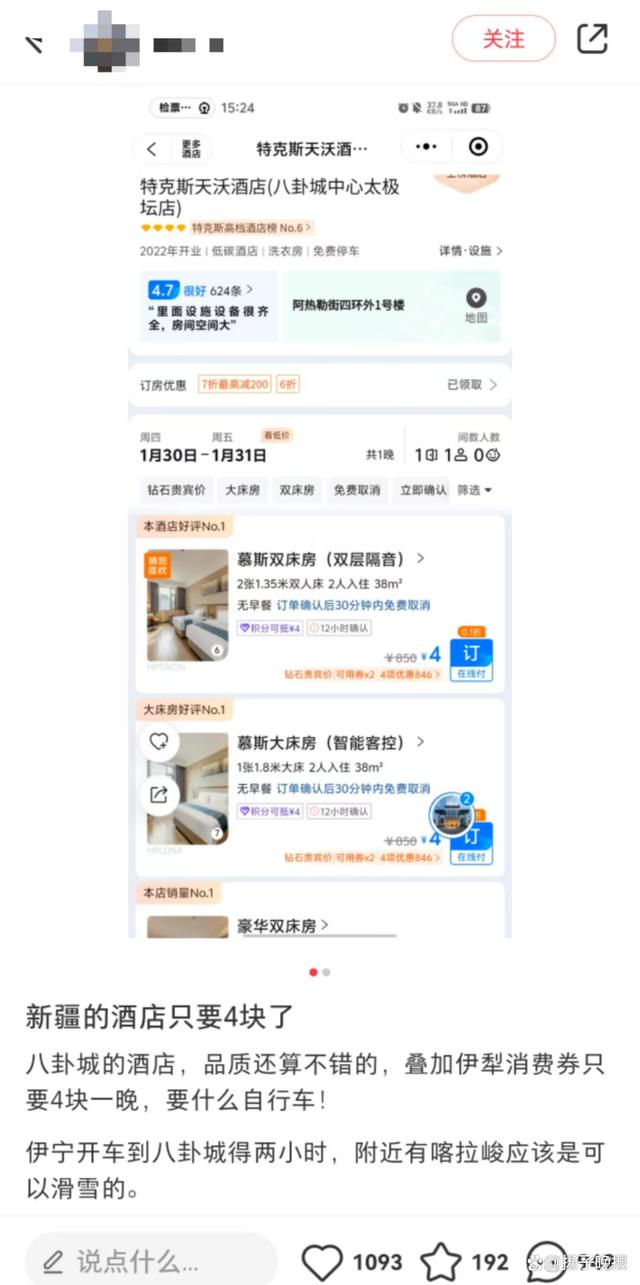Like the post with the heart icon

tap(322, 1261)
